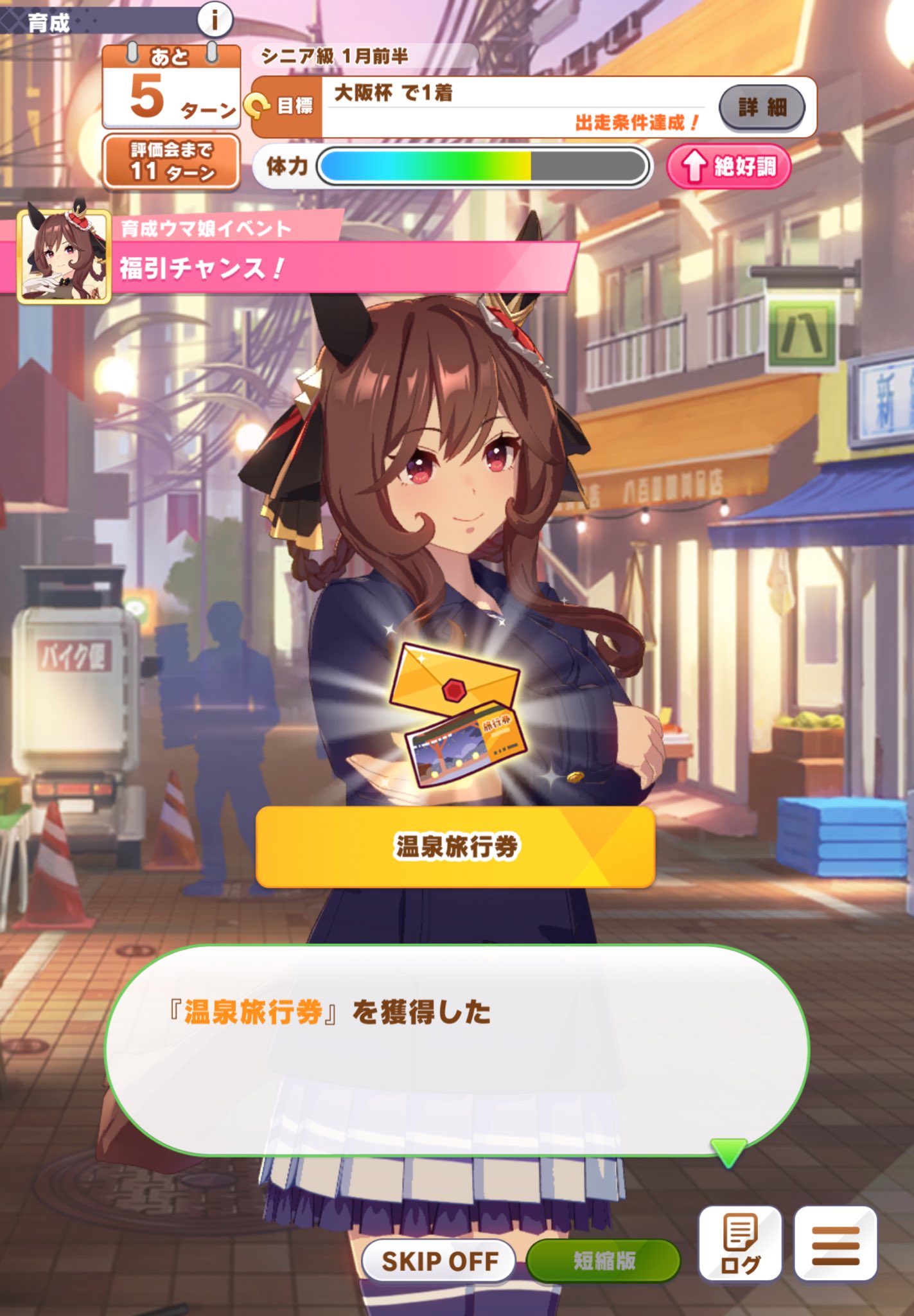914x1316 pixels.
Task: Open goal details with 詳細 button
Action: coord(762,107)
